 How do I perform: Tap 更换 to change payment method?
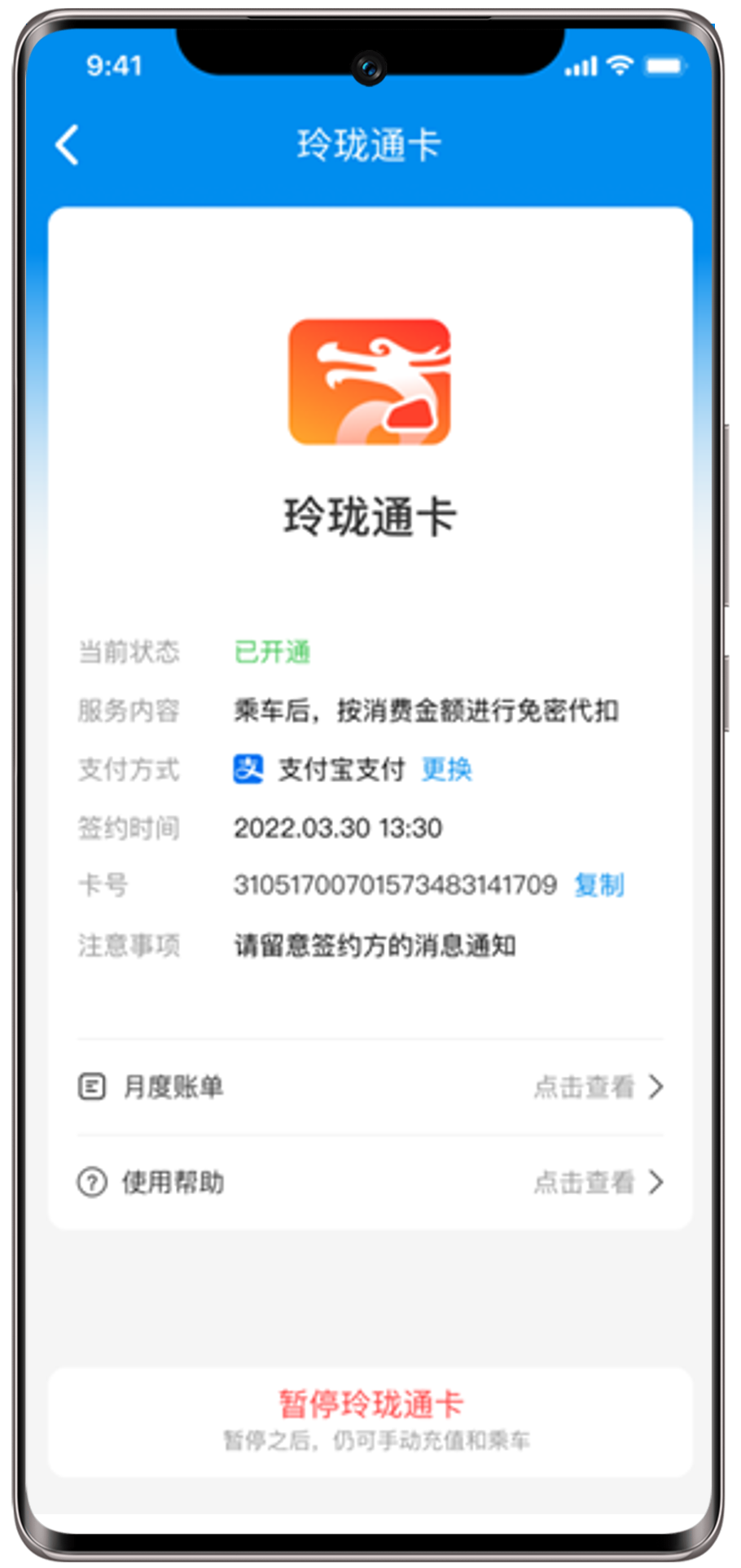pyautogui.click(x=446, y=769)
